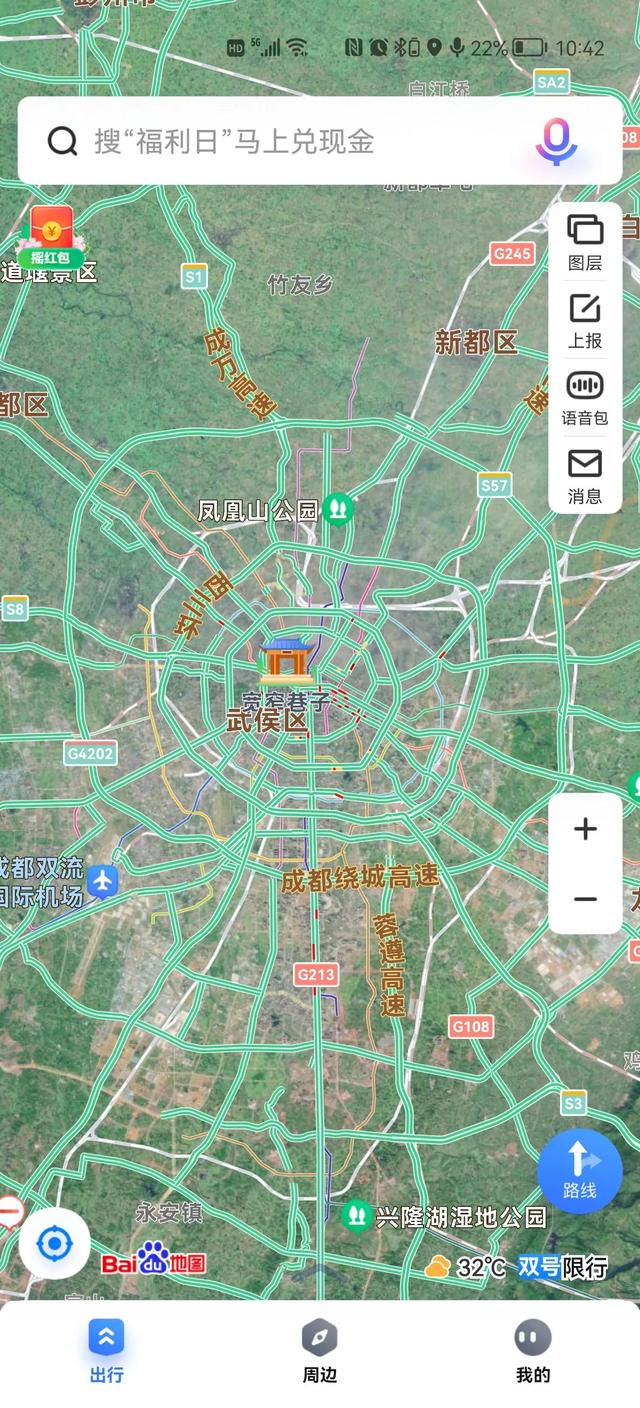
Task: Zoom out with the minus button
Action: 585,899
